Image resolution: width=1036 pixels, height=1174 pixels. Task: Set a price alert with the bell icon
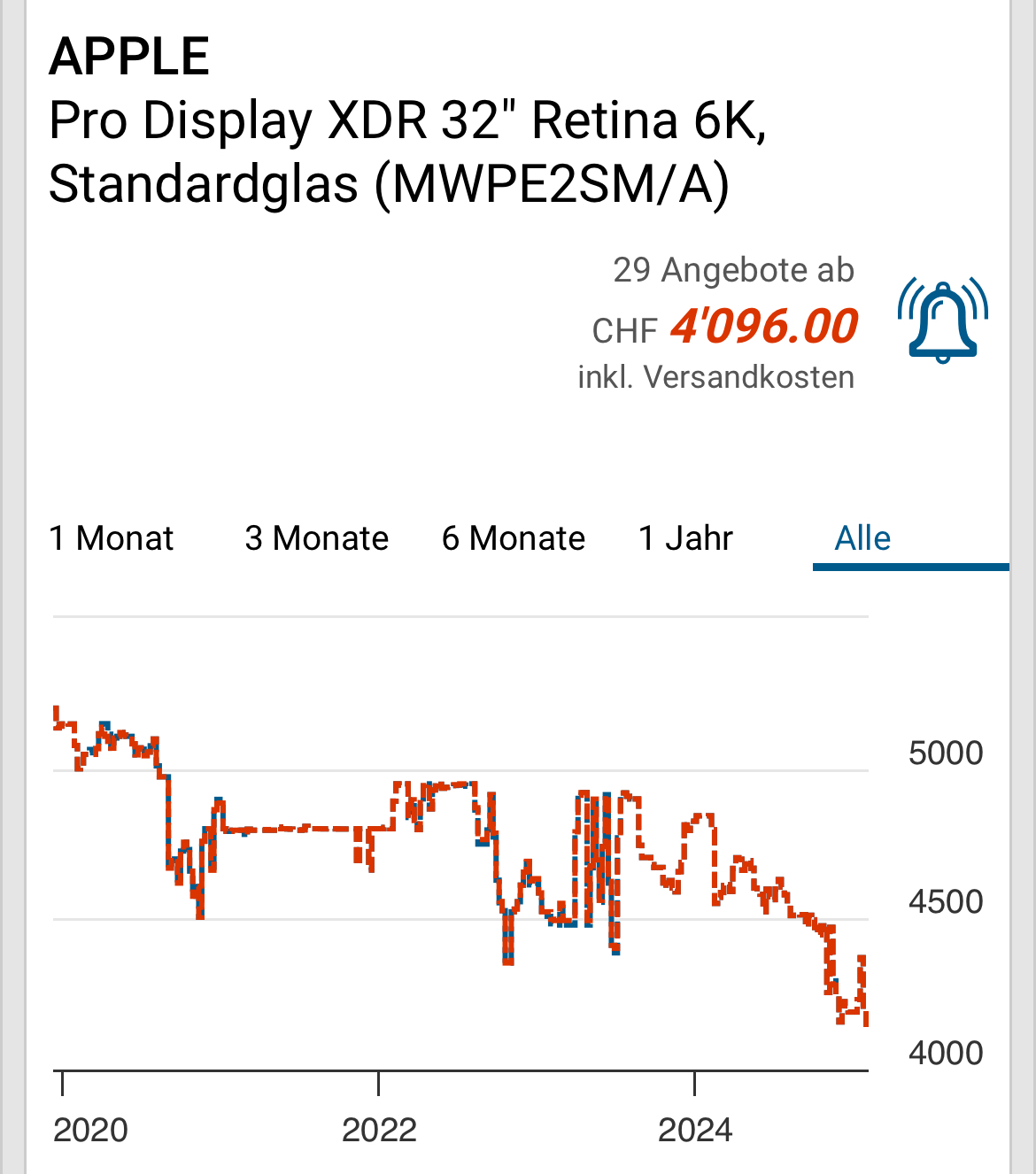(x=942, y=321)
